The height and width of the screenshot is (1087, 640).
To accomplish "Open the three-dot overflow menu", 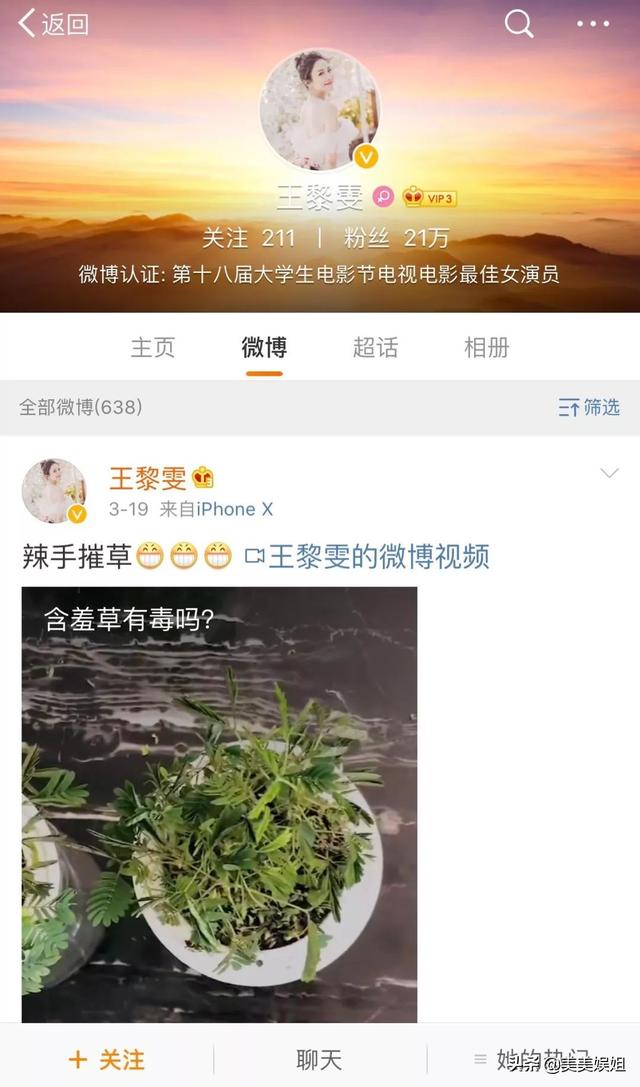I will pyautogui.click(x=592, y=24).
